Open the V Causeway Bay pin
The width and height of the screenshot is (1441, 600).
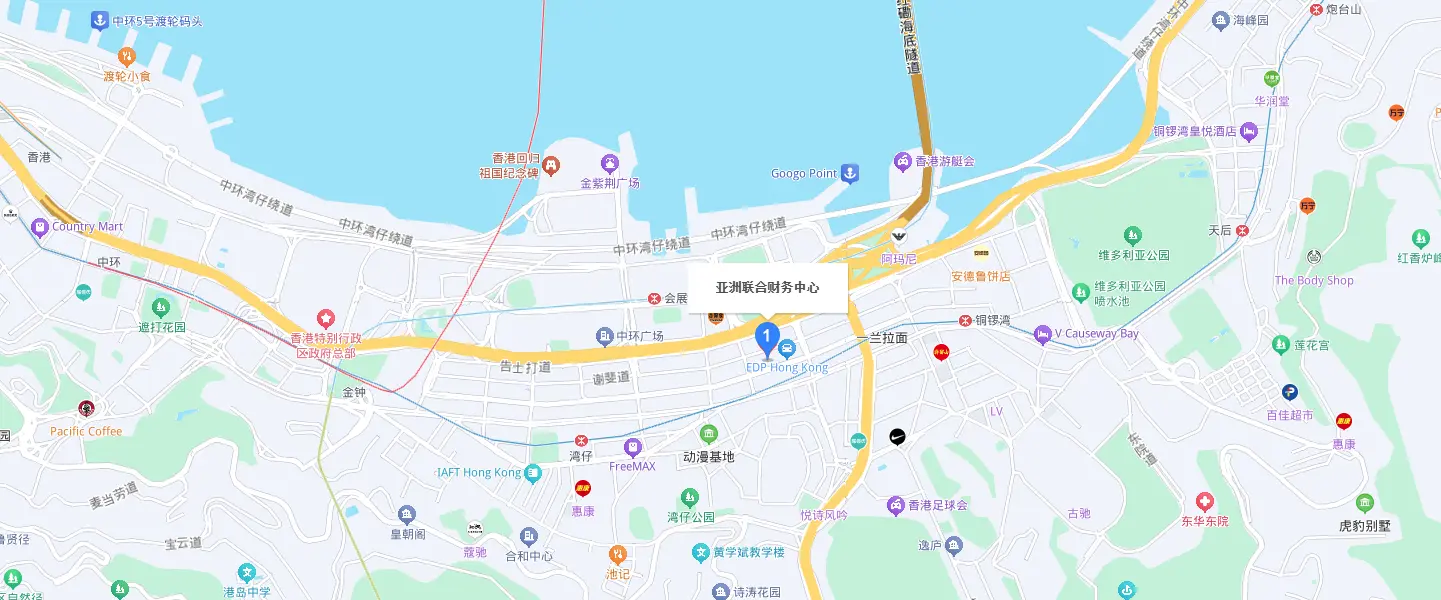1043,334
